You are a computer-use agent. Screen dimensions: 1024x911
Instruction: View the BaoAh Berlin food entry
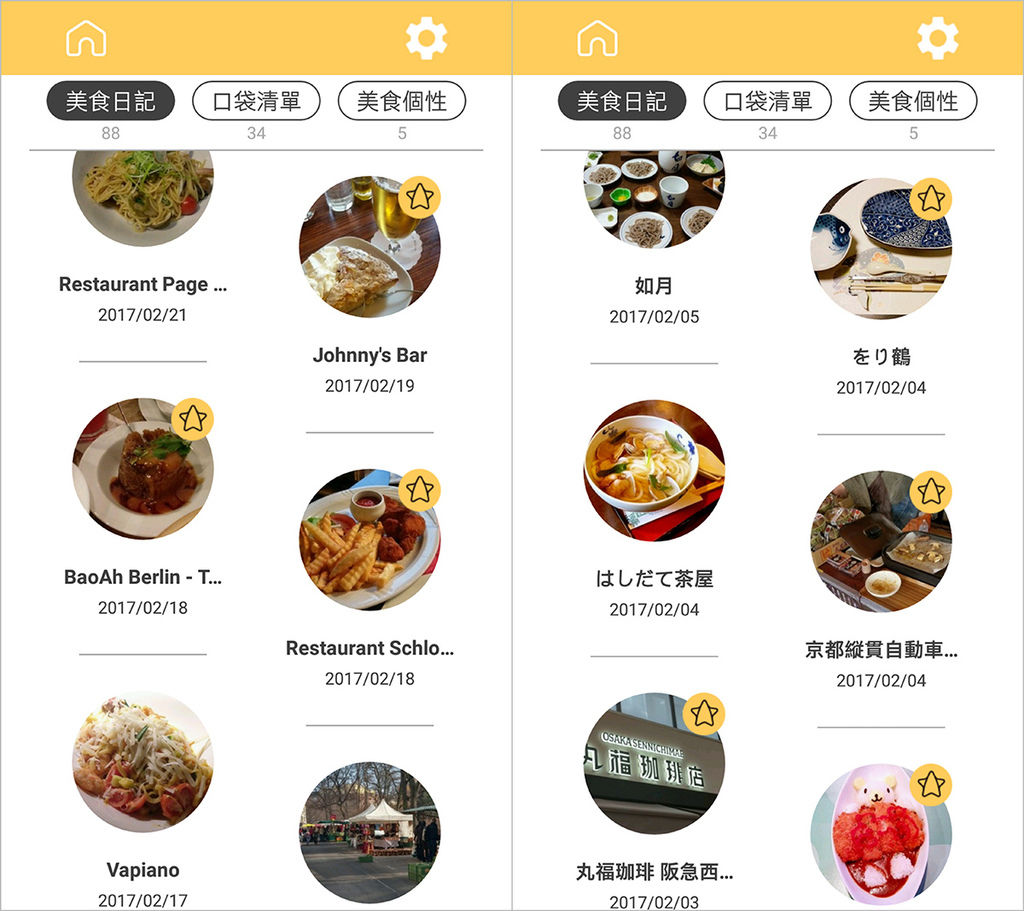tap(142, 470)
